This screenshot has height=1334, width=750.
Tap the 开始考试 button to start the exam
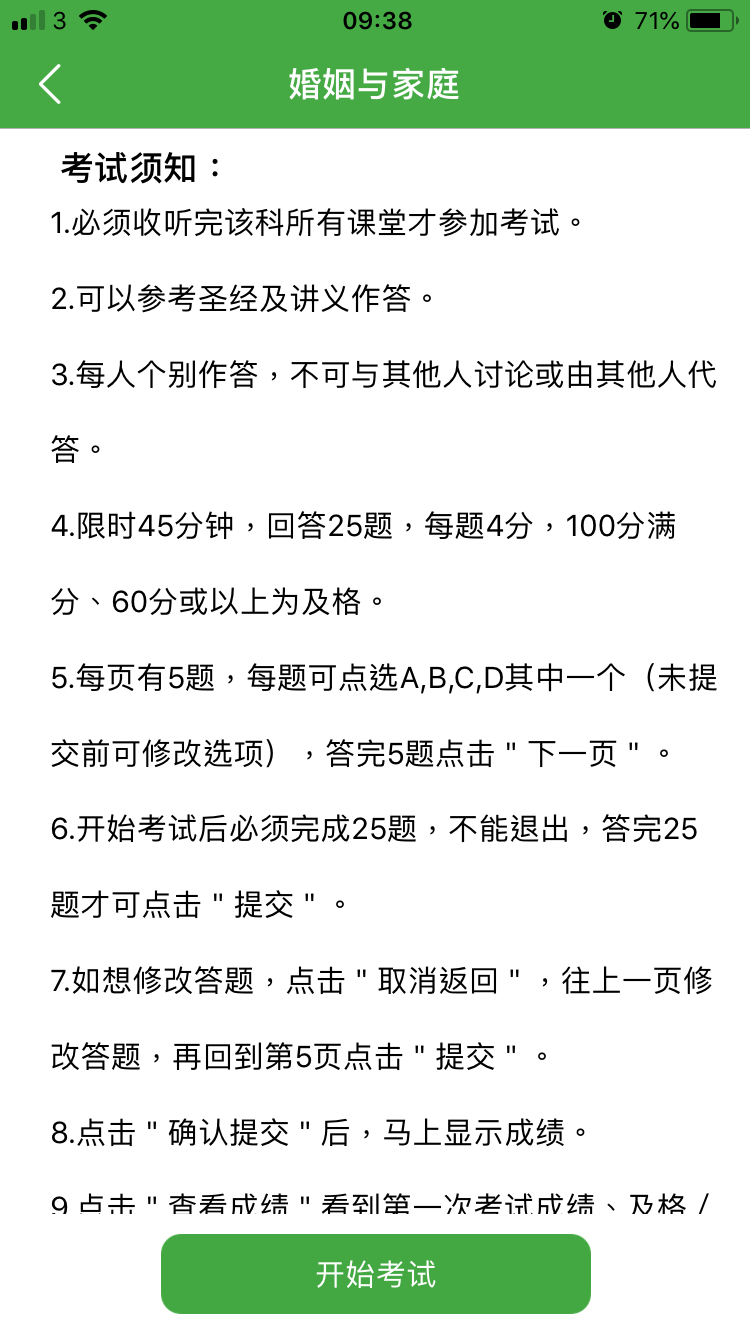click(x=375, y=1274)
